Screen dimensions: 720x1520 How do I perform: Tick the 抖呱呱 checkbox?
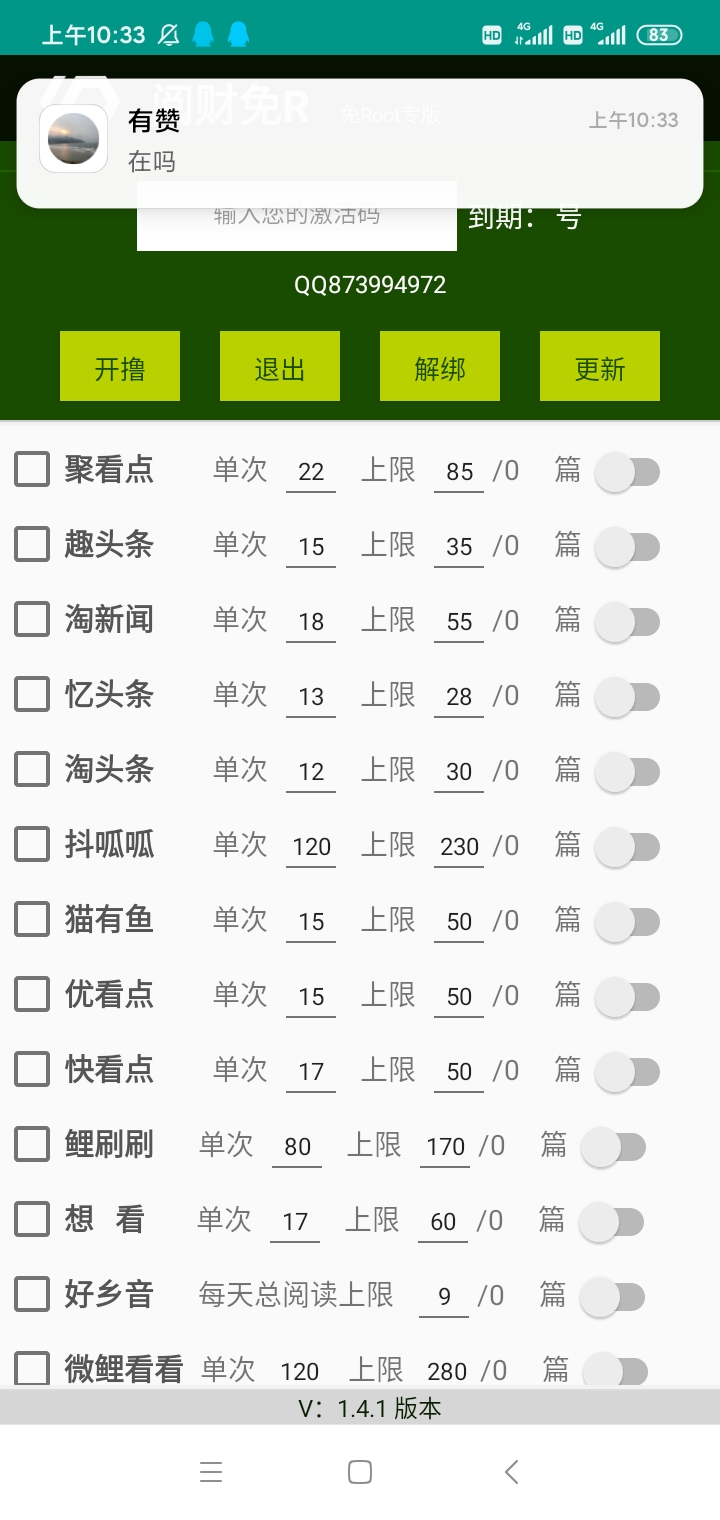tap(32, 844)
